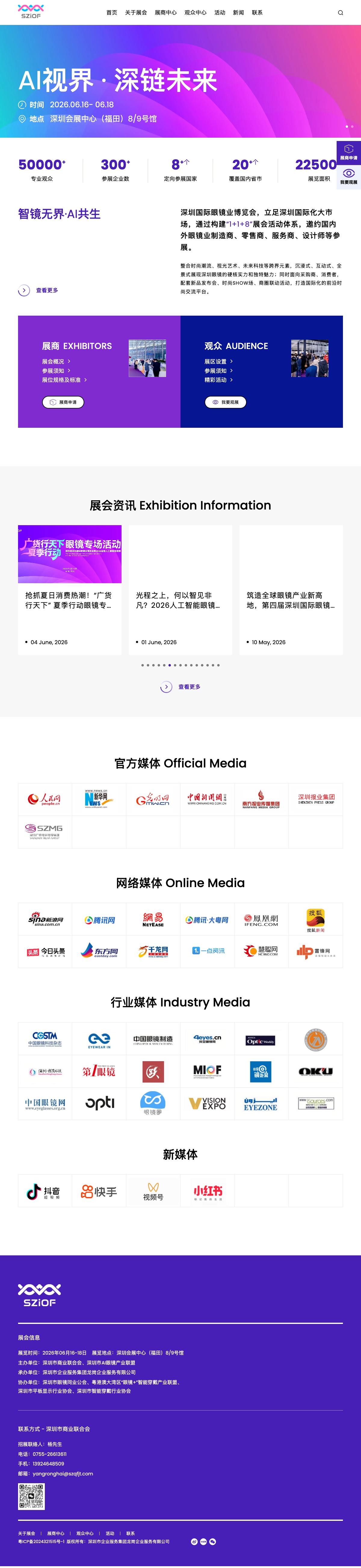
Task: Open the search icon in header
Action: pyautogui.click(x=340, y=13)
